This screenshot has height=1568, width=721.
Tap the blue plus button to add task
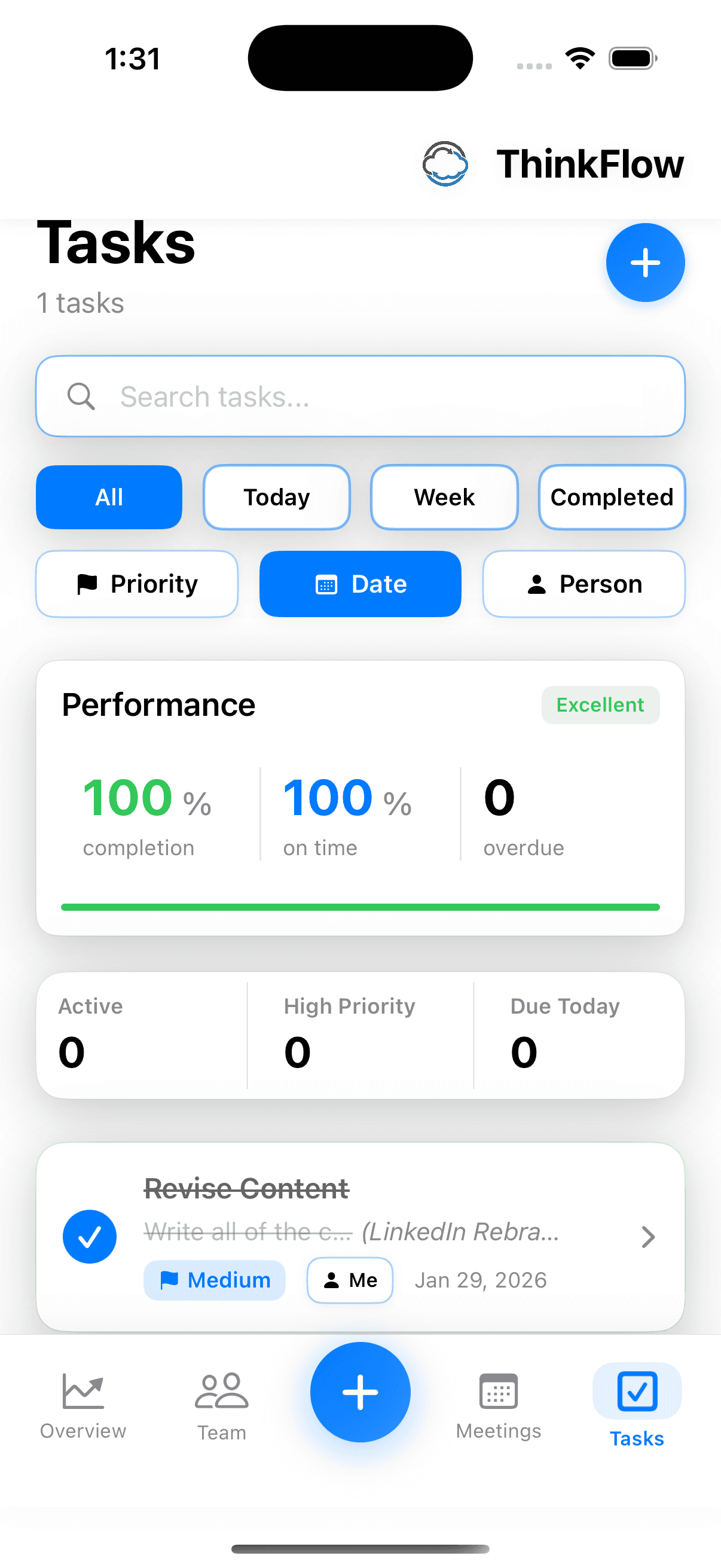coord(645,263)
